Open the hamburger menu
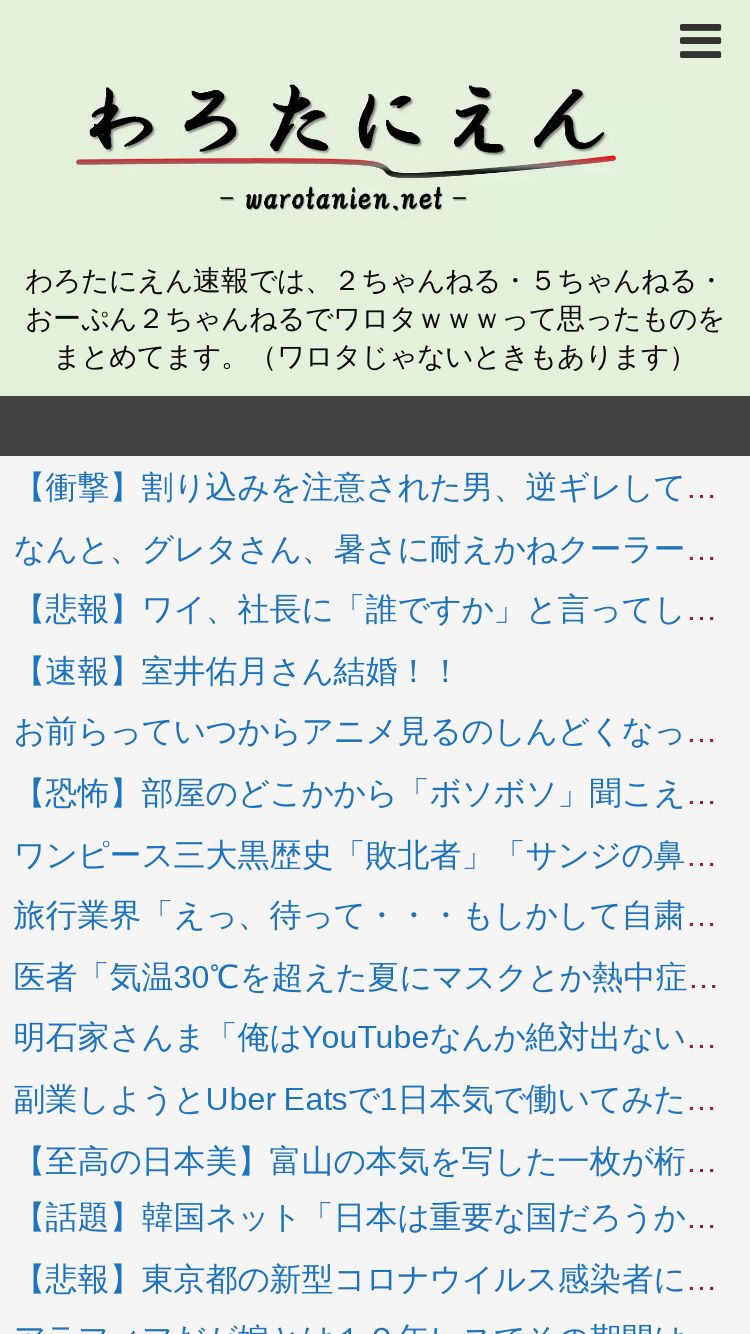 [700, 41]
